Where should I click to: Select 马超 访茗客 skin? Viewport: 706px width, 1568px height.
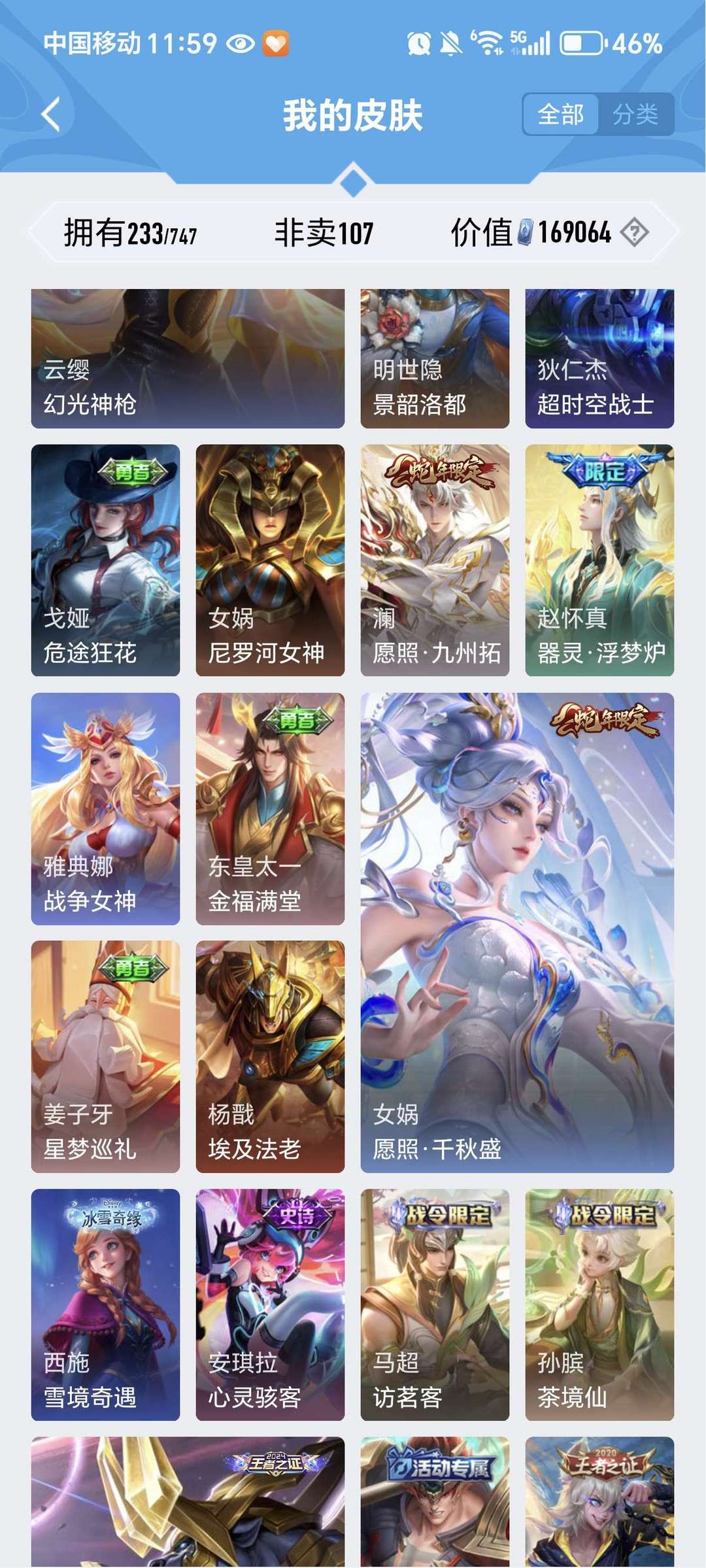point(435,1304)
